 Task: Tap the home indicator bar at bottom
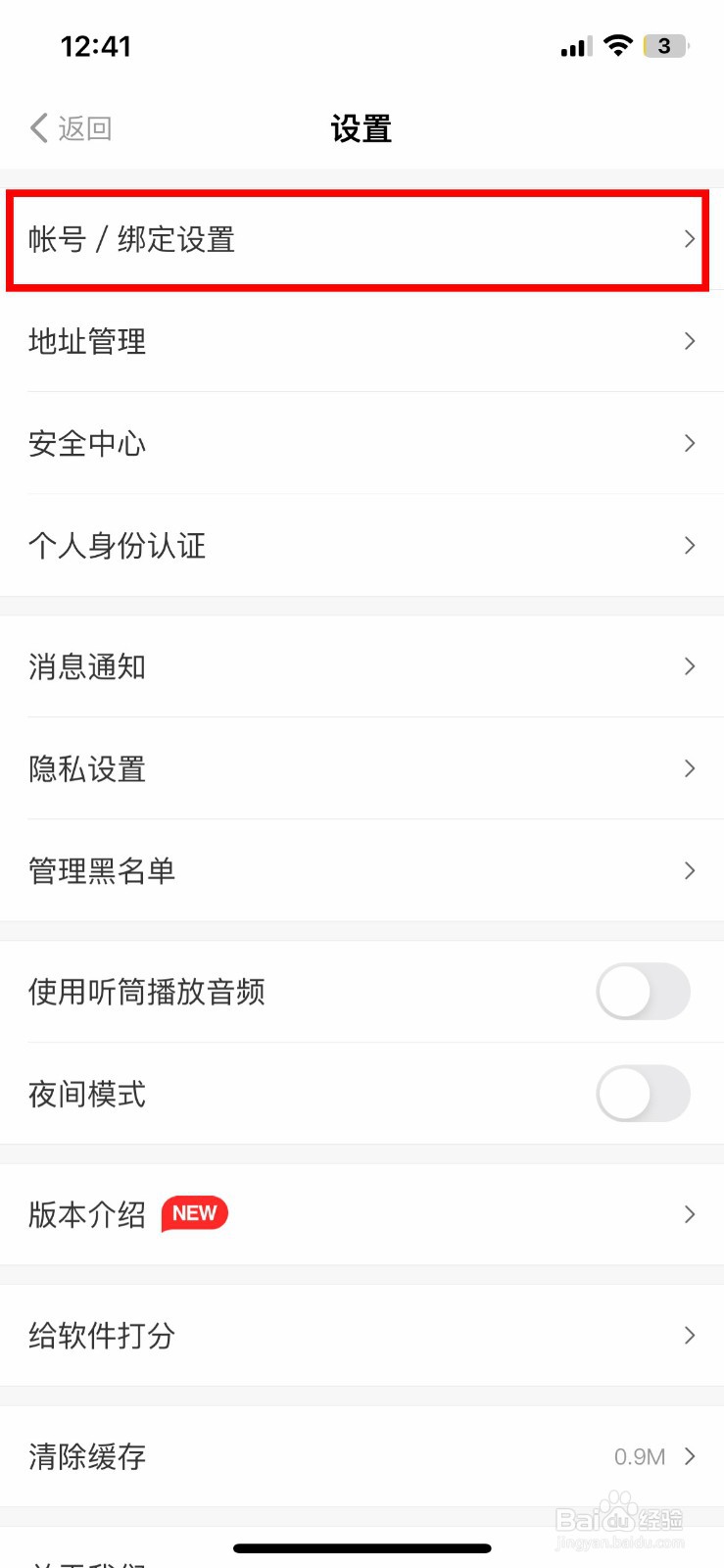[362, 1548]
